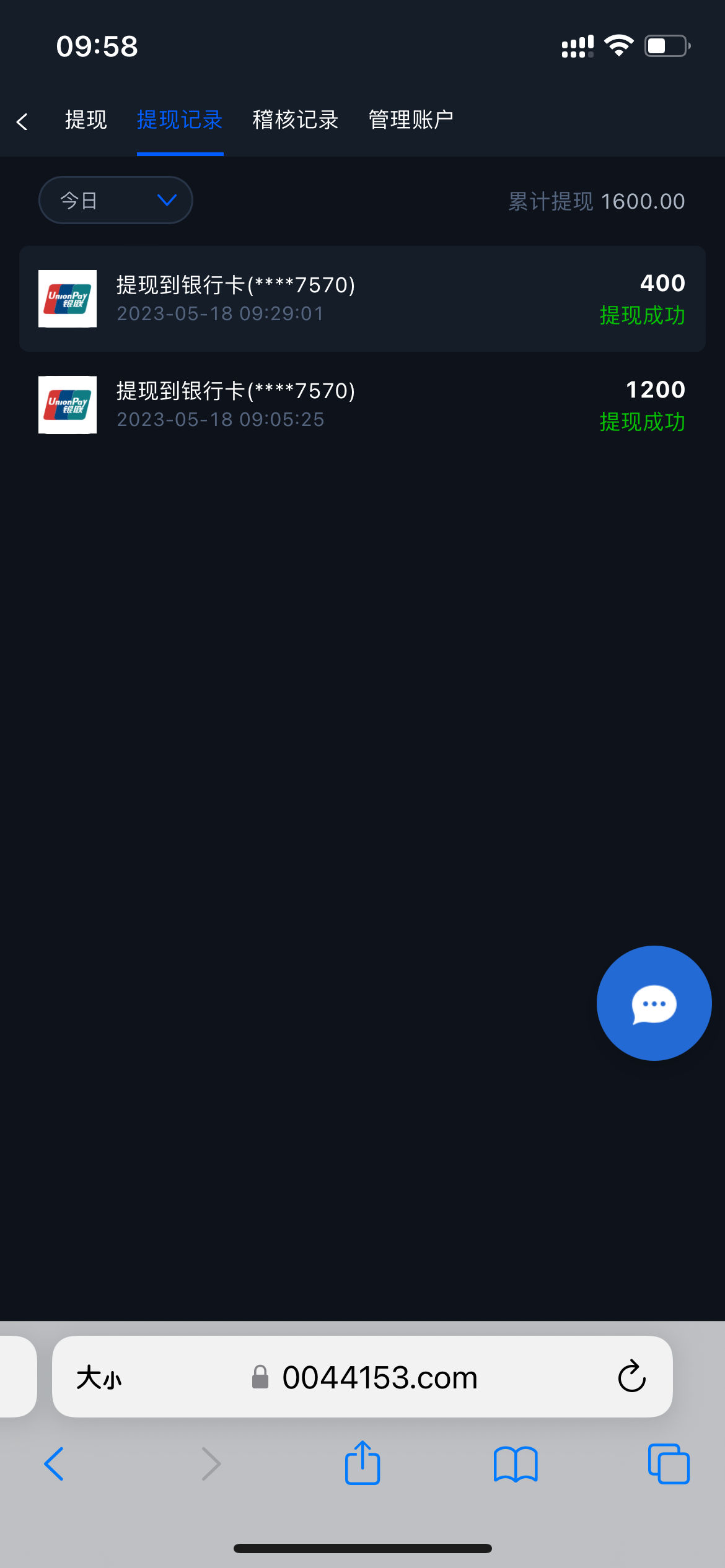
Task: Open the 400 withdrawal record
Action: [362, 299]
